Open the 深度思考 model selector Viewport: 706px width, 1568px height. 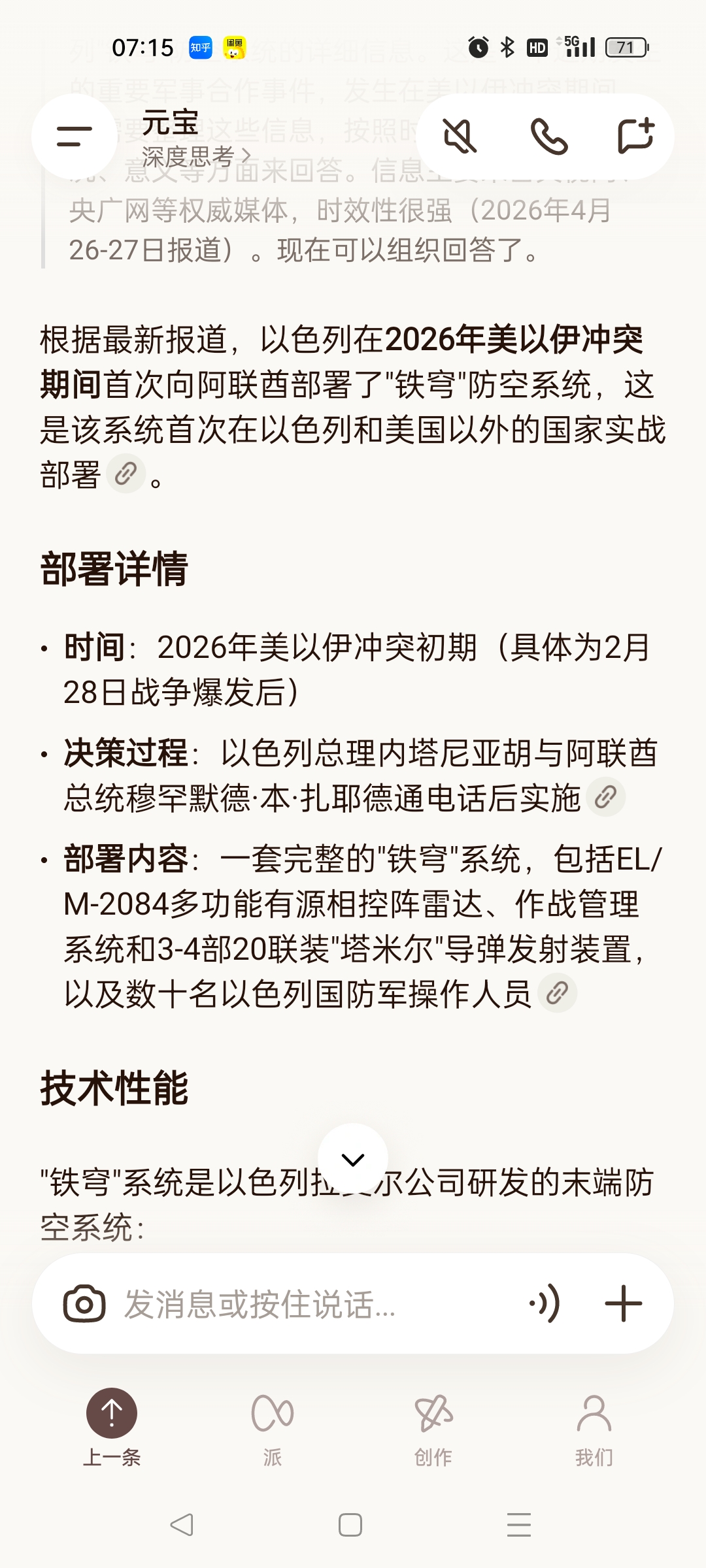pos(195,156)
